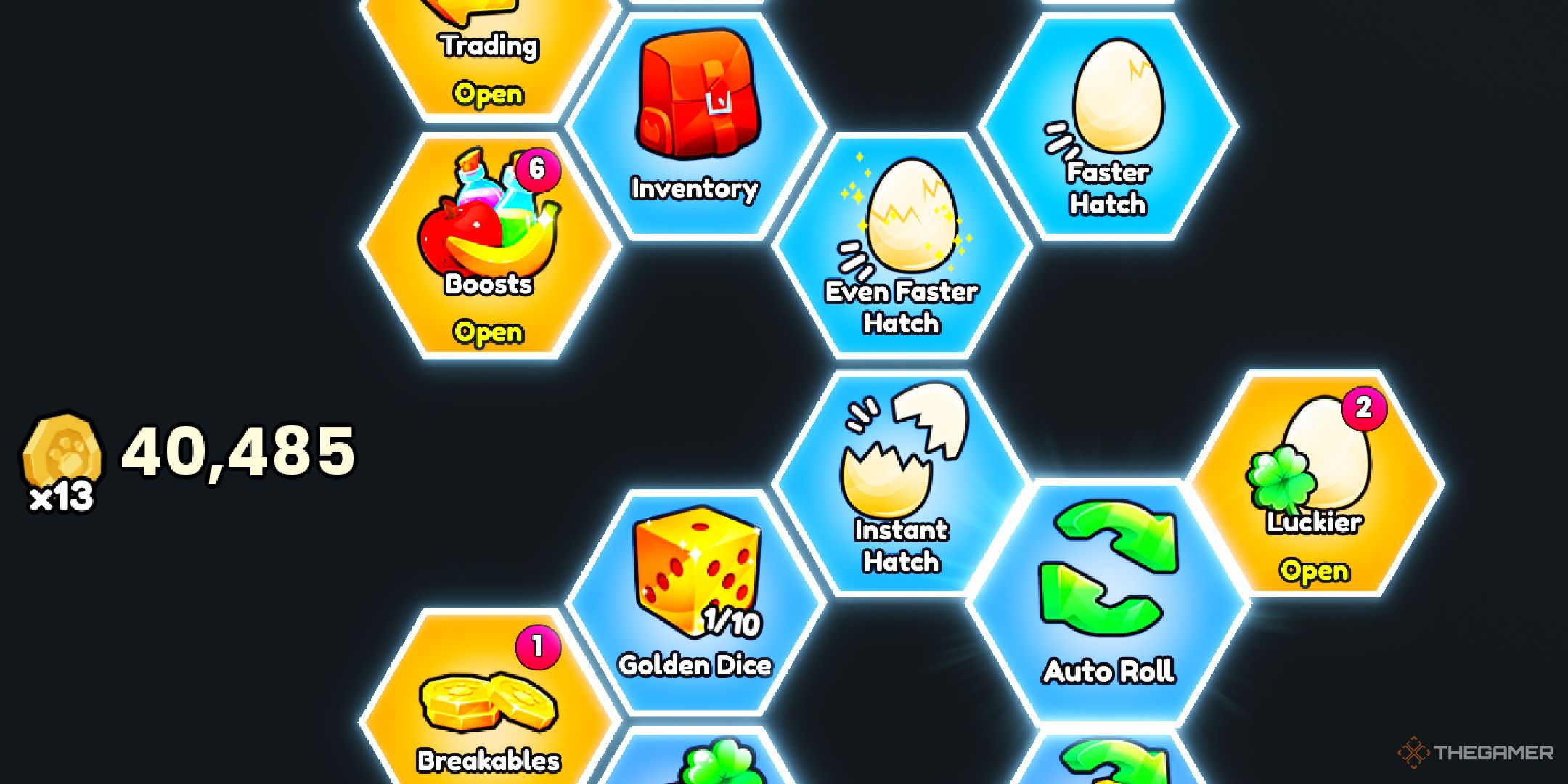Tap the Faster Hatch upgrade
Screen dimensions: 1568x784
(x=1108, y=127)
